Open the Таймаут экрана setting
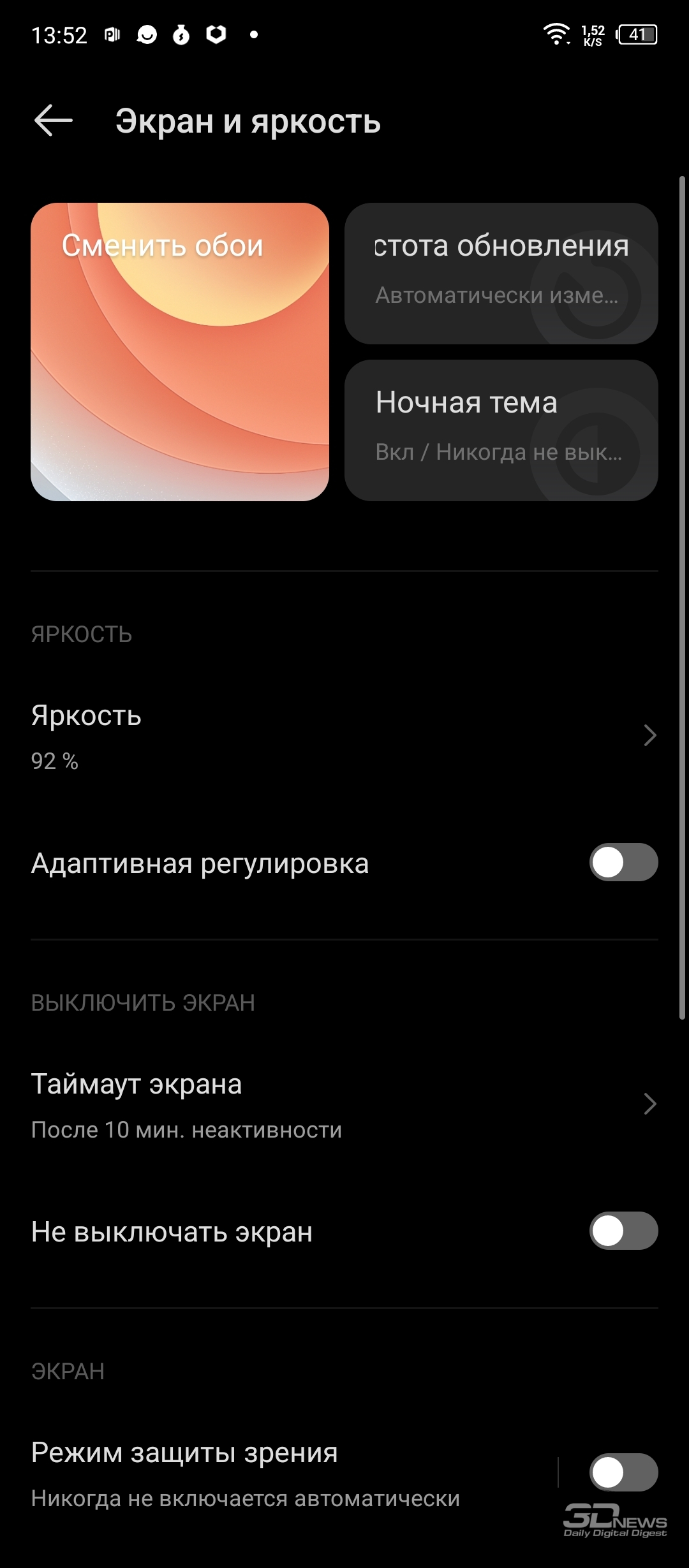Viewport: 689px width, 1568px height. pos(343,1104)
